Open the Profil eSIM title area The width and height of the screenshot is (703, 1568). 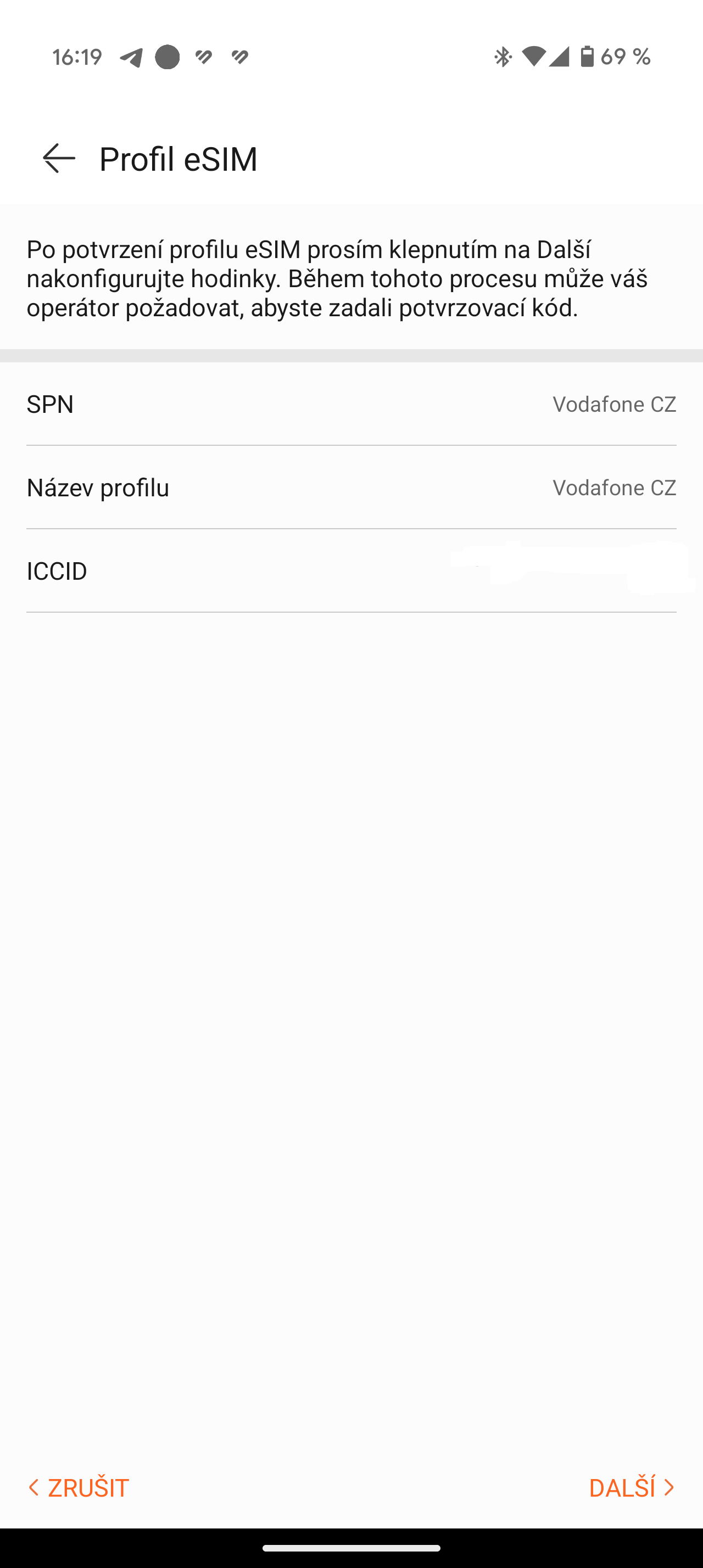[x=178, y=159]
